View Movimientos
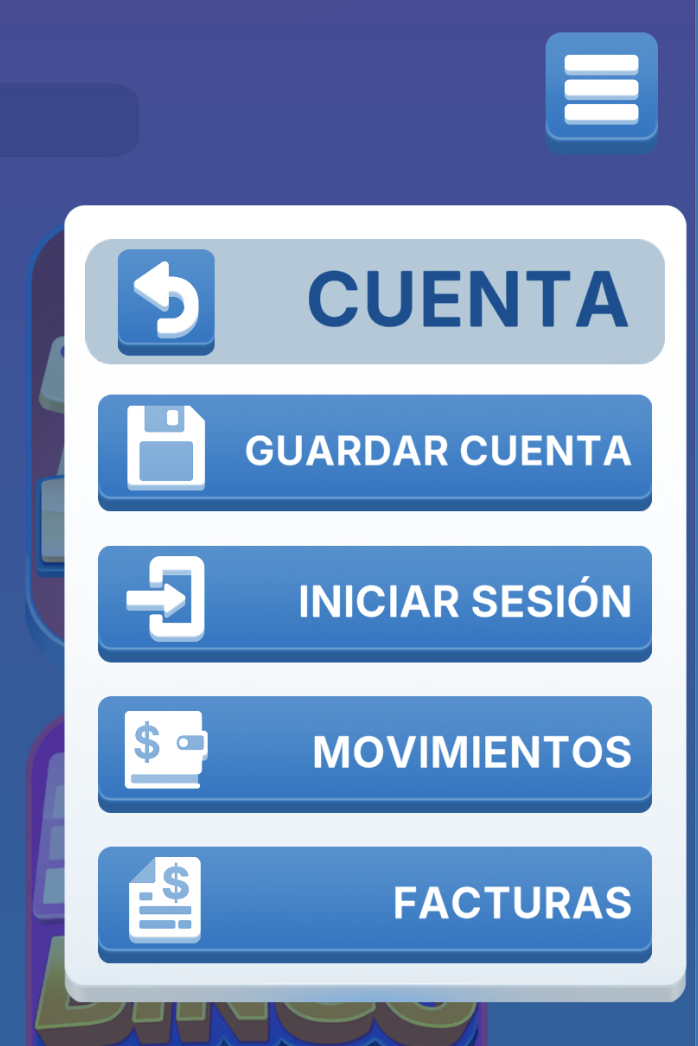 (x=374, y=752)
